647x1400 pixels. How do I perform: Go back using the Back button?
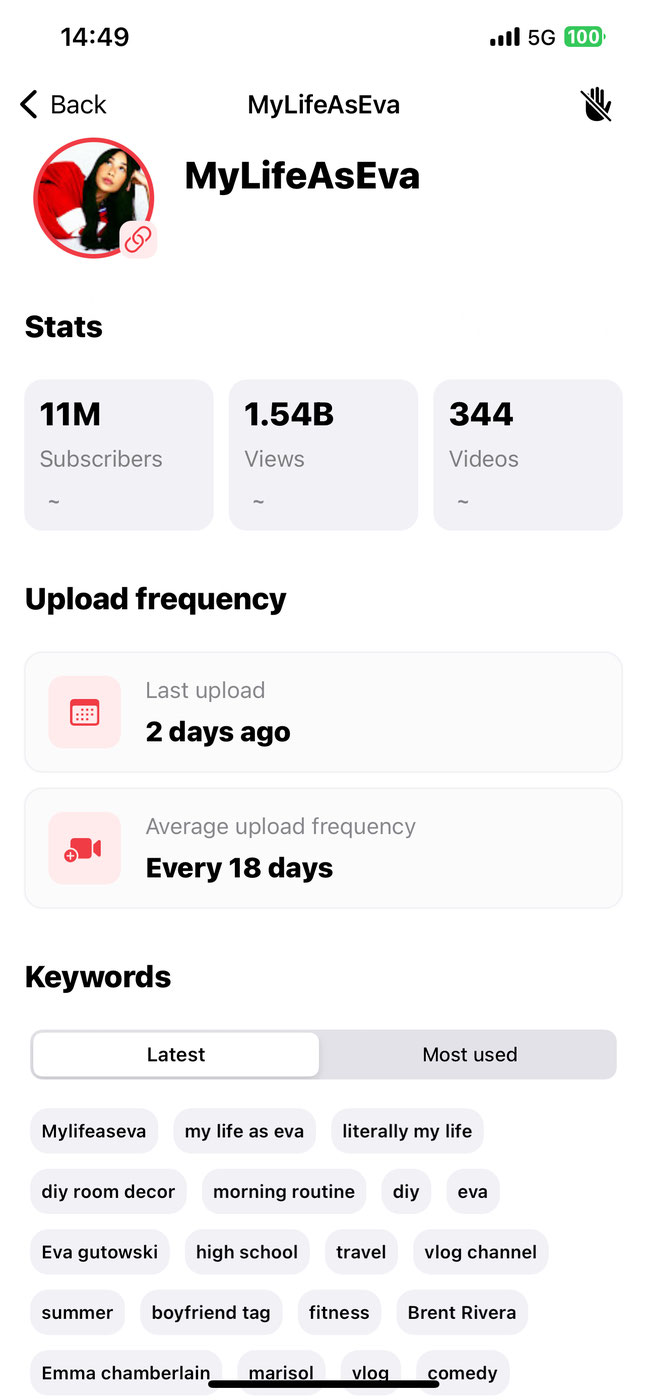point(63,105)
